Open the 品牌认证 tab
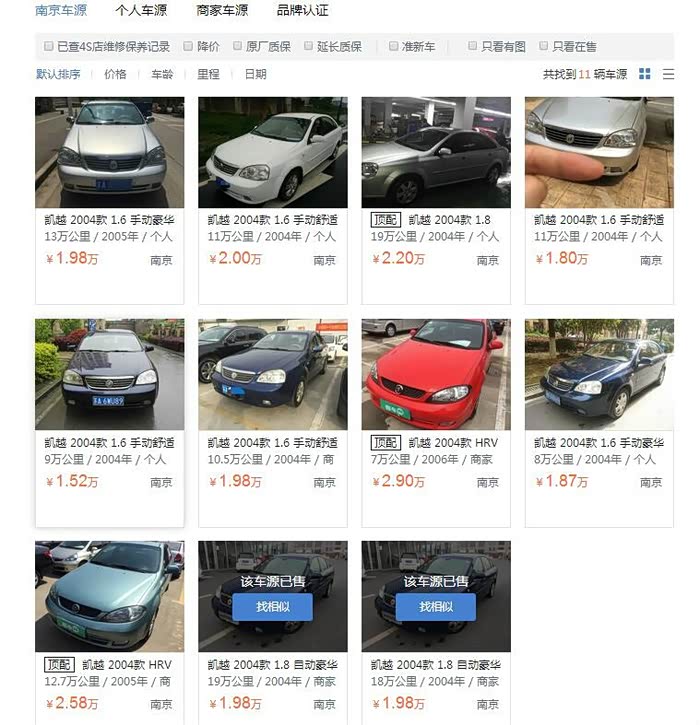Viewport: 700px width, 725px height. click(302, 10)
